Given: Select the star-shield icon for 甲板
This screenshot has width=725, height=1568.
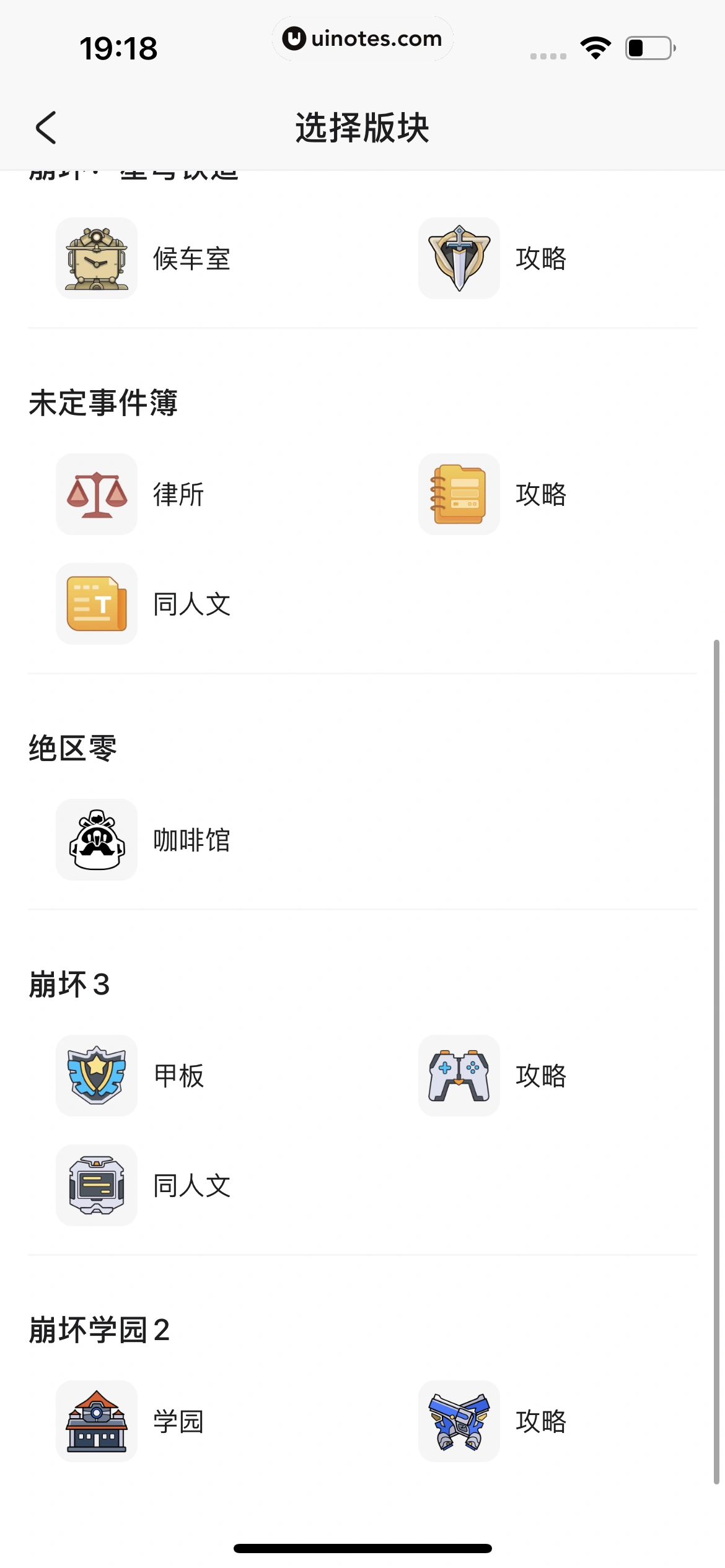Looking at the screenshot, I should pyautogui.click(x=96, y=1076).
